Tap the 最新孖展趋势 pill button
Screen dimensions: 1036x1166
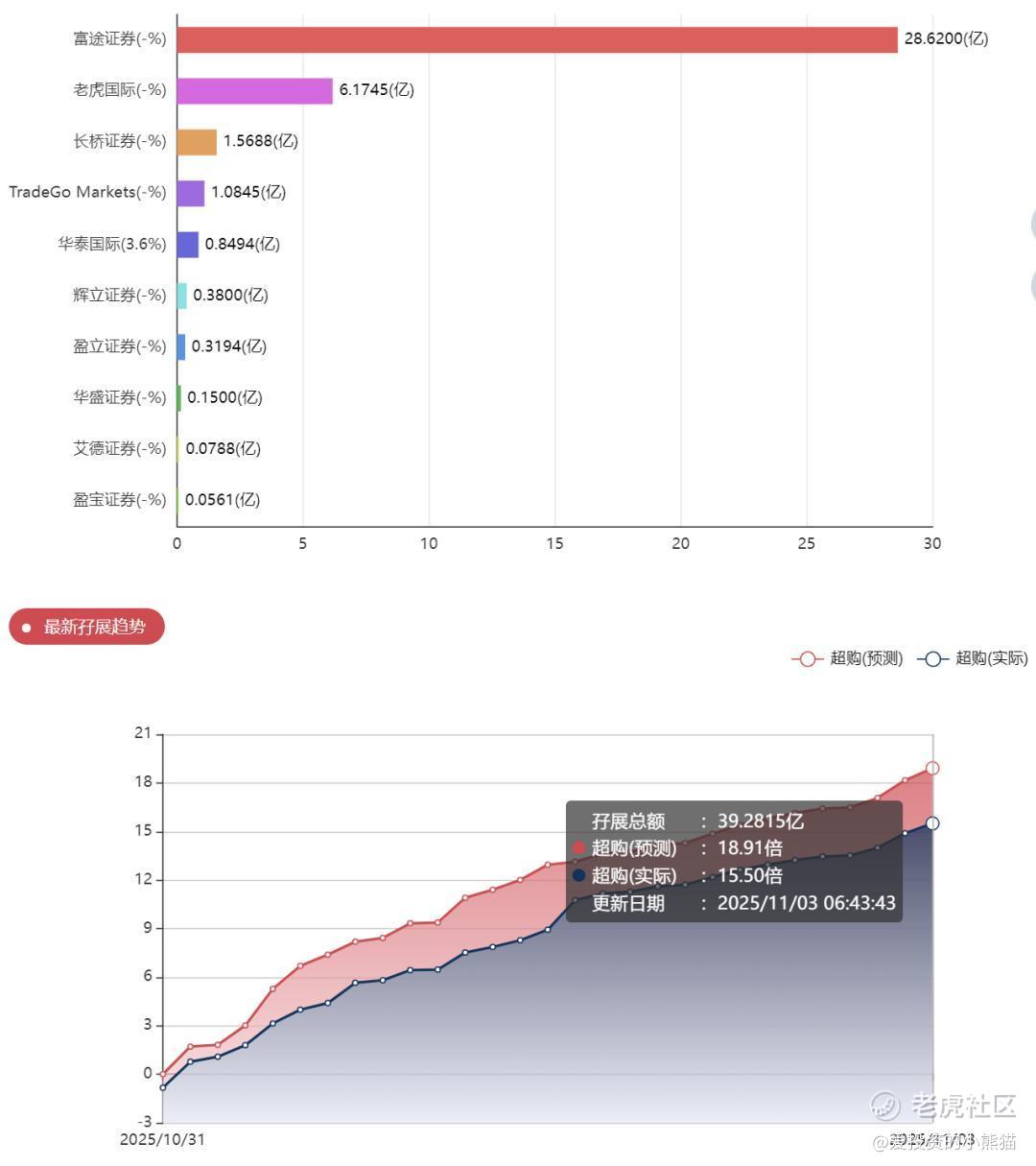[87, 627]
